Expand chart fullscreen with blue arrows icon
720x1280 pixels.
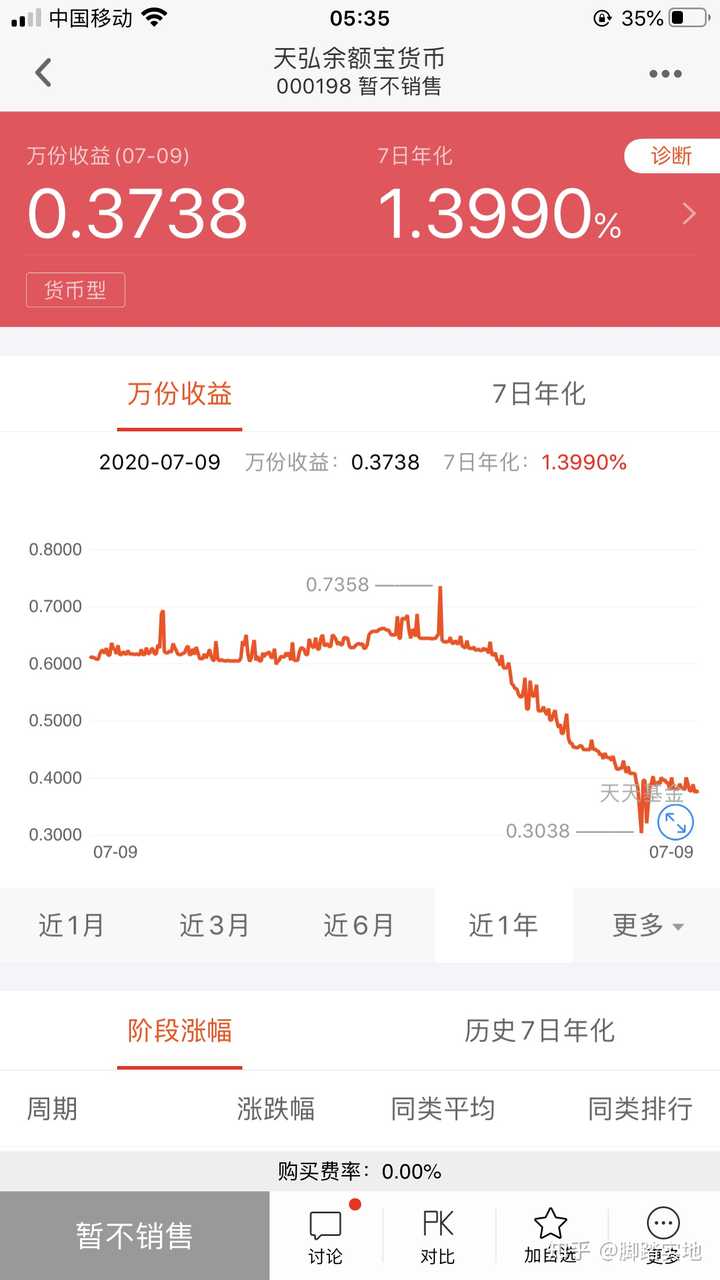pyautogui.click(x=674, y=823)
